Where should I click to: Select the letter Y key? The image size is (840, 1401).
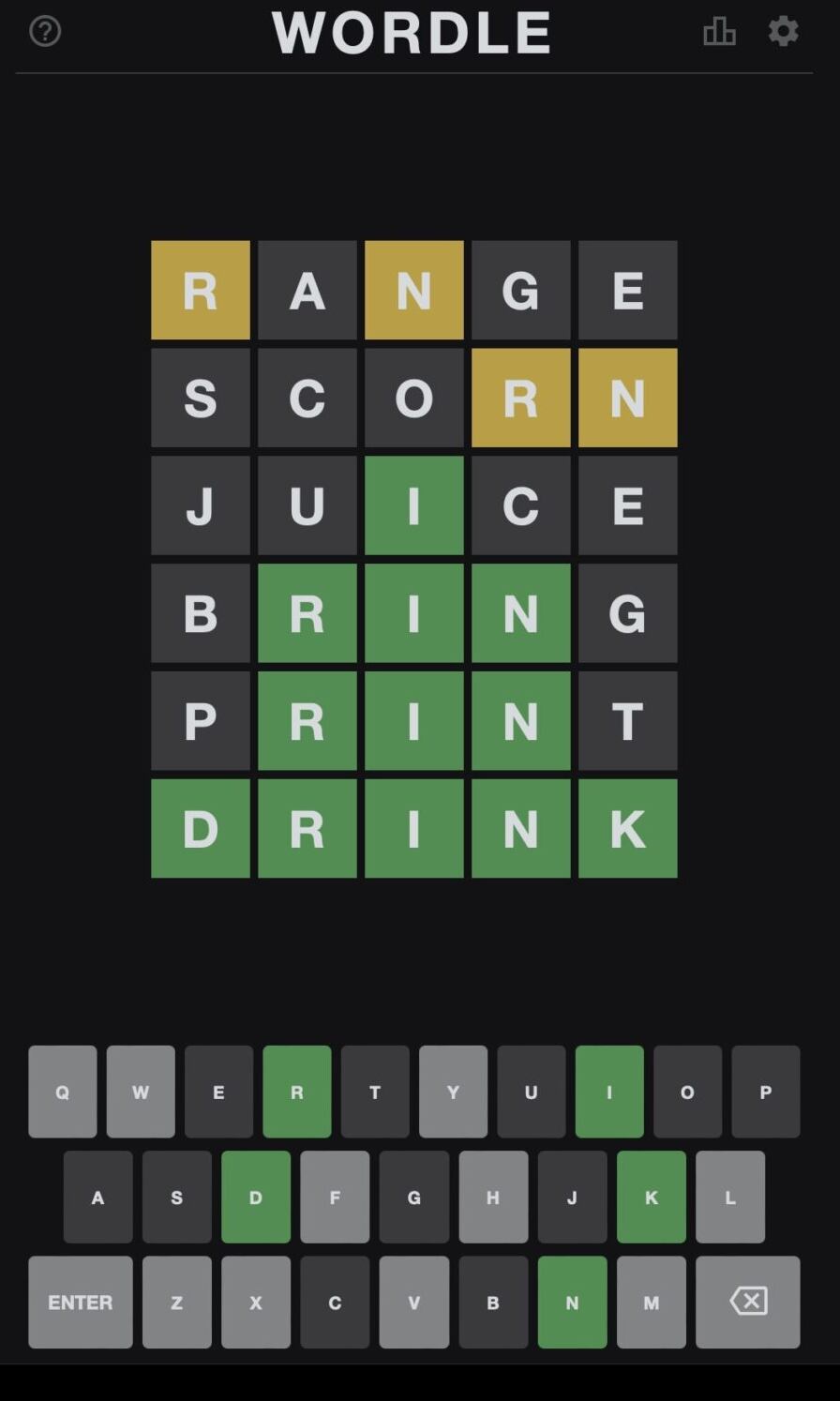click(453, 1092)
